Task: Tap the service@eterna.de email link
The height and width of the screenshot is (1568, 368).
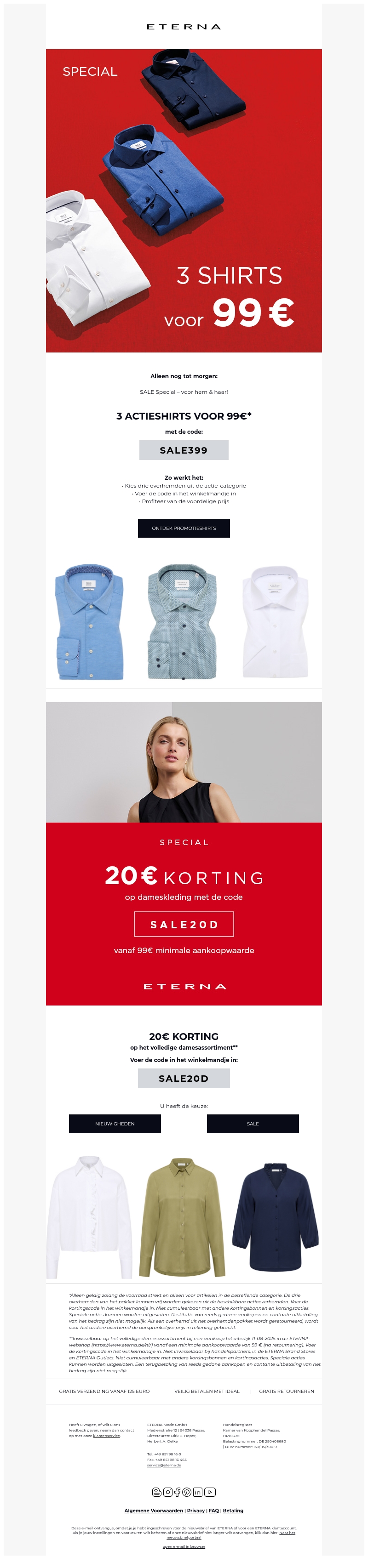Action: click(x=164, y=1465)
